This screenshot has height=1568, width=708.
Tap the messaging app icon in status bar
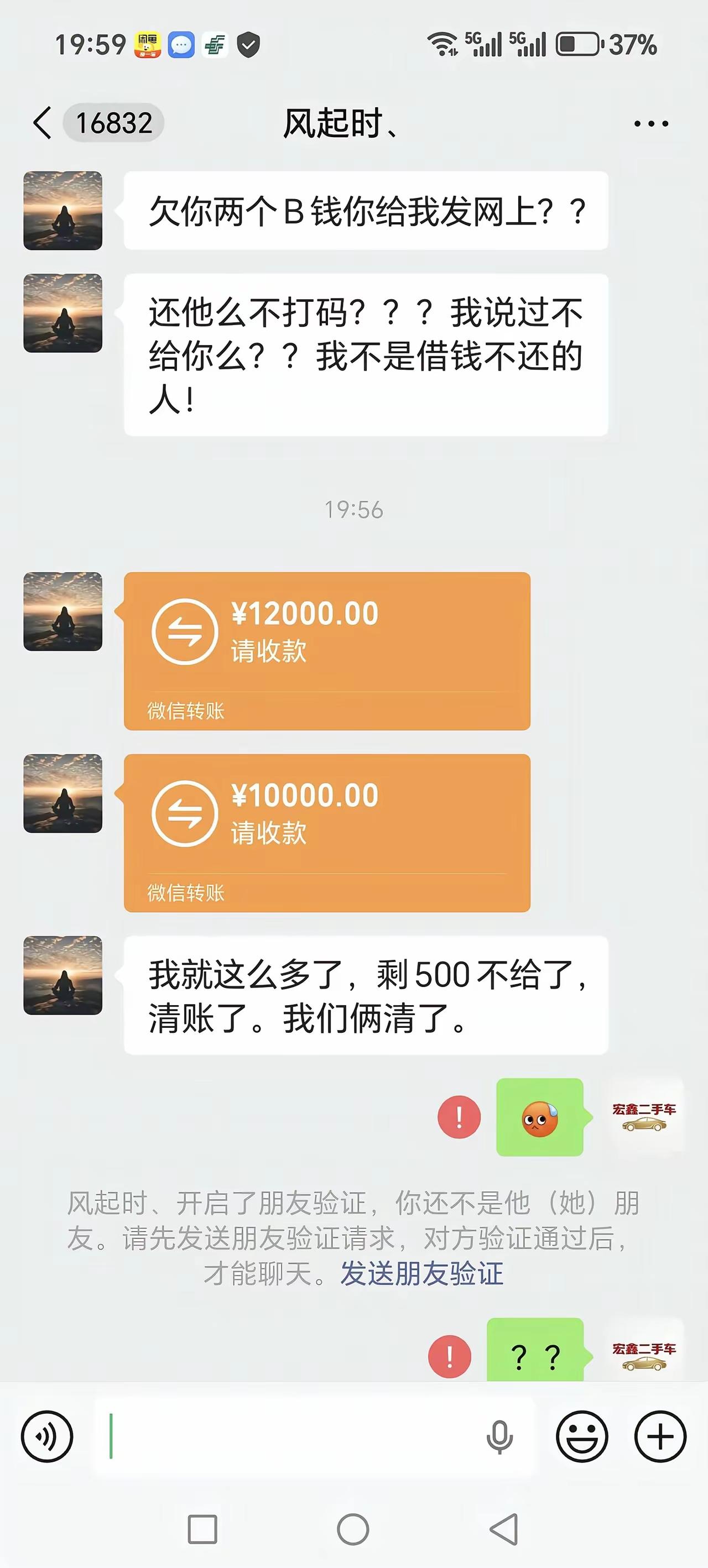tap(180, 44)
